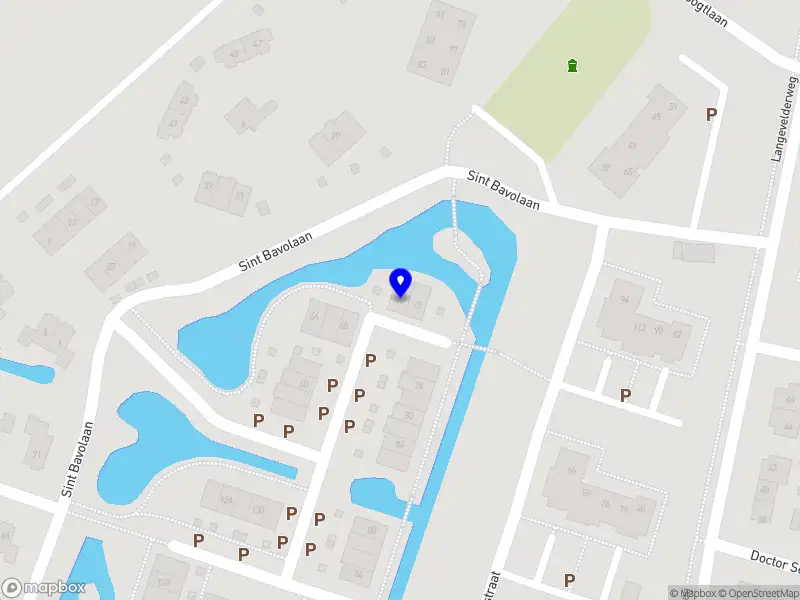Image resolution: width=800 pixels, height=600 pixels.
Task: Tap the blue location pin marker
Action: click(400, 282)
